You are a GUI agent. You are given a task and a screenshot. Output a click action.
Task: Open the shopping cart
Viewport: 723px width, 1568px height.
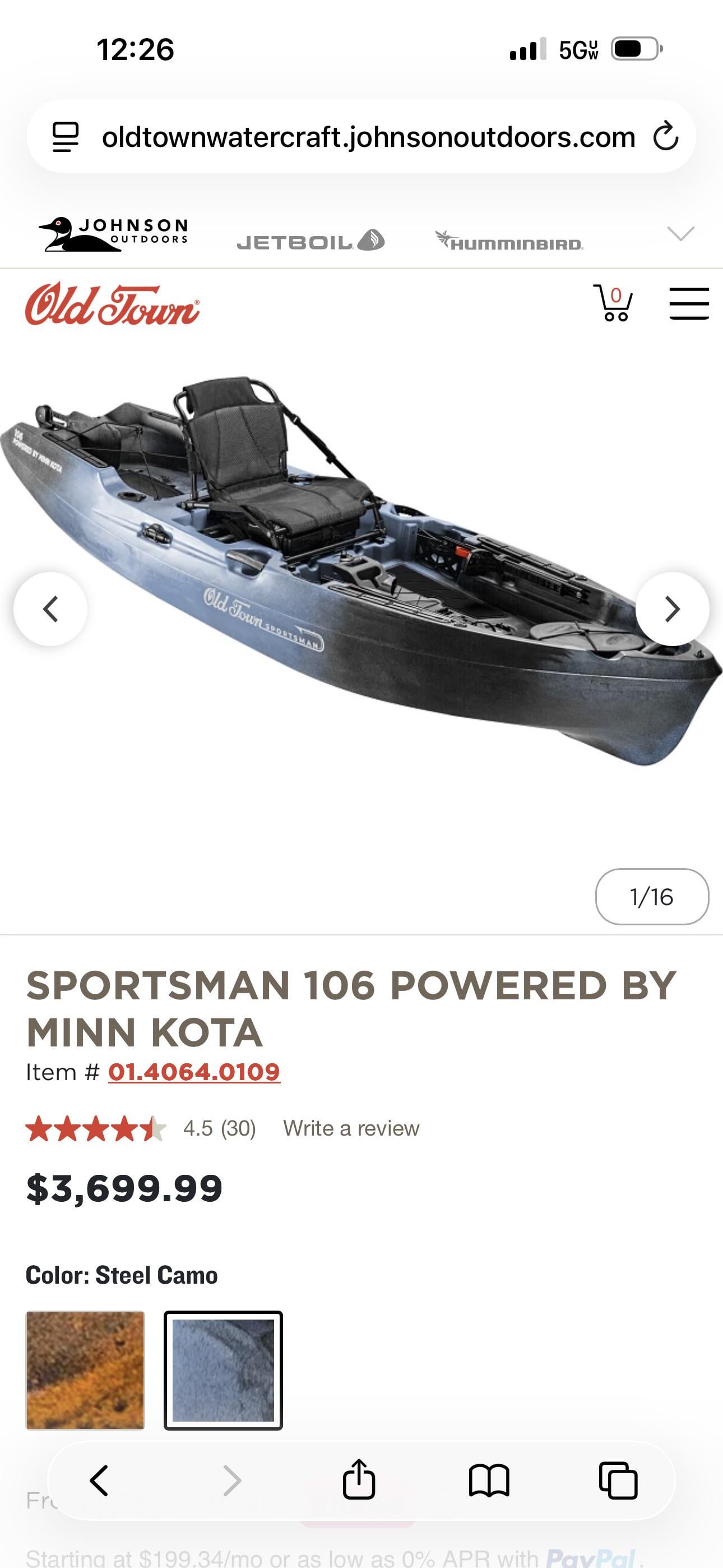[613, 303]
